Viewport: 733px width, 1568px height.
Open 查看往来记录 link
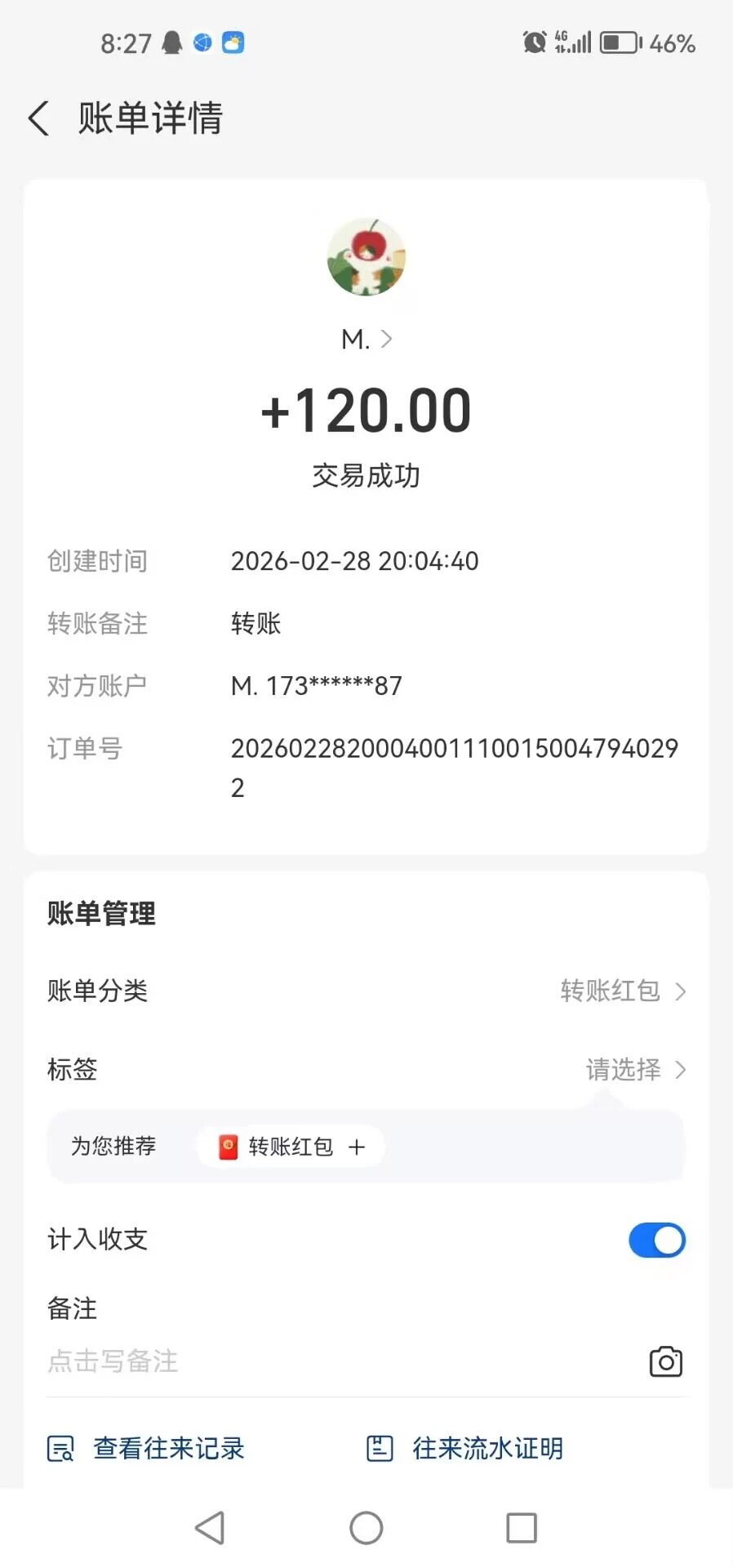167,1447
